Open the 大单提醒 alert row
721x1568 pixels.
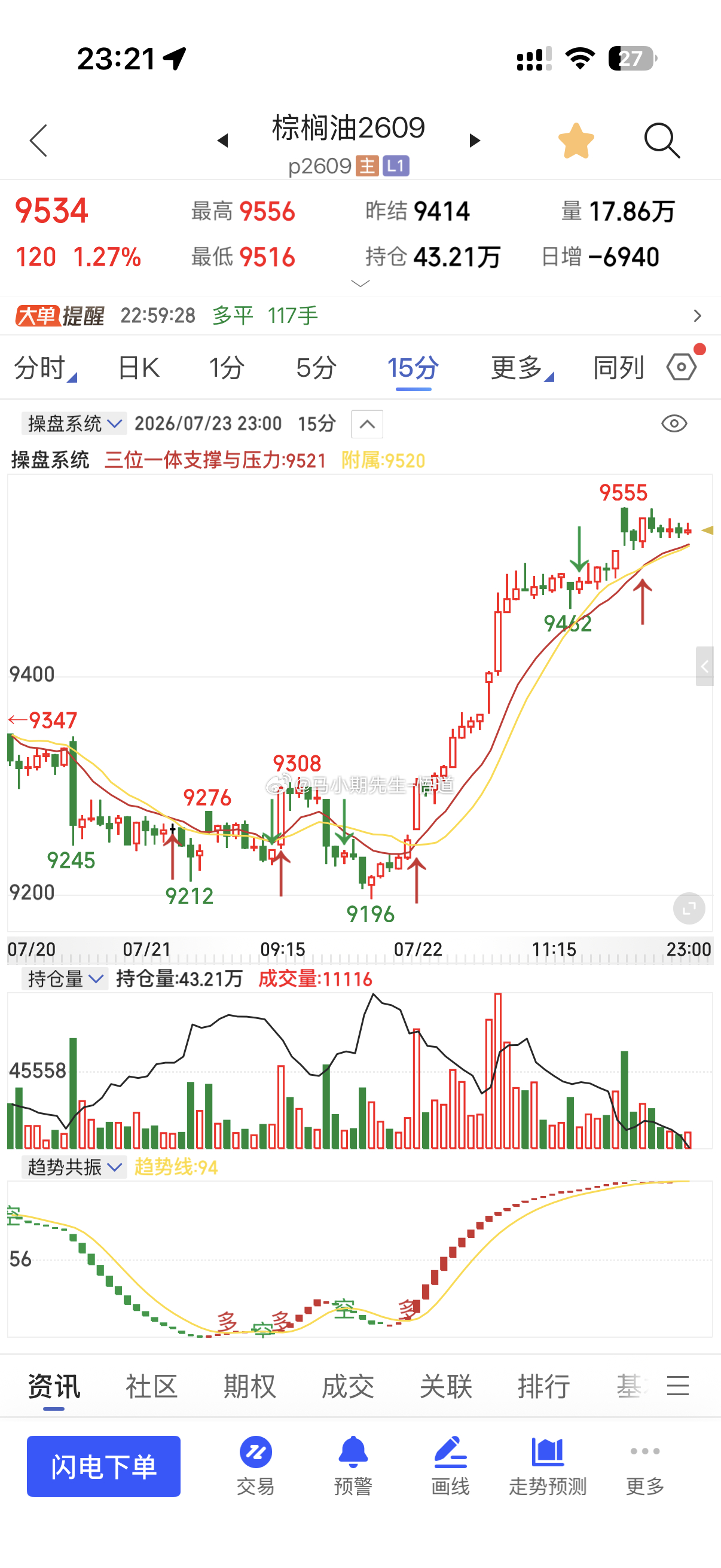pos(360,315)
